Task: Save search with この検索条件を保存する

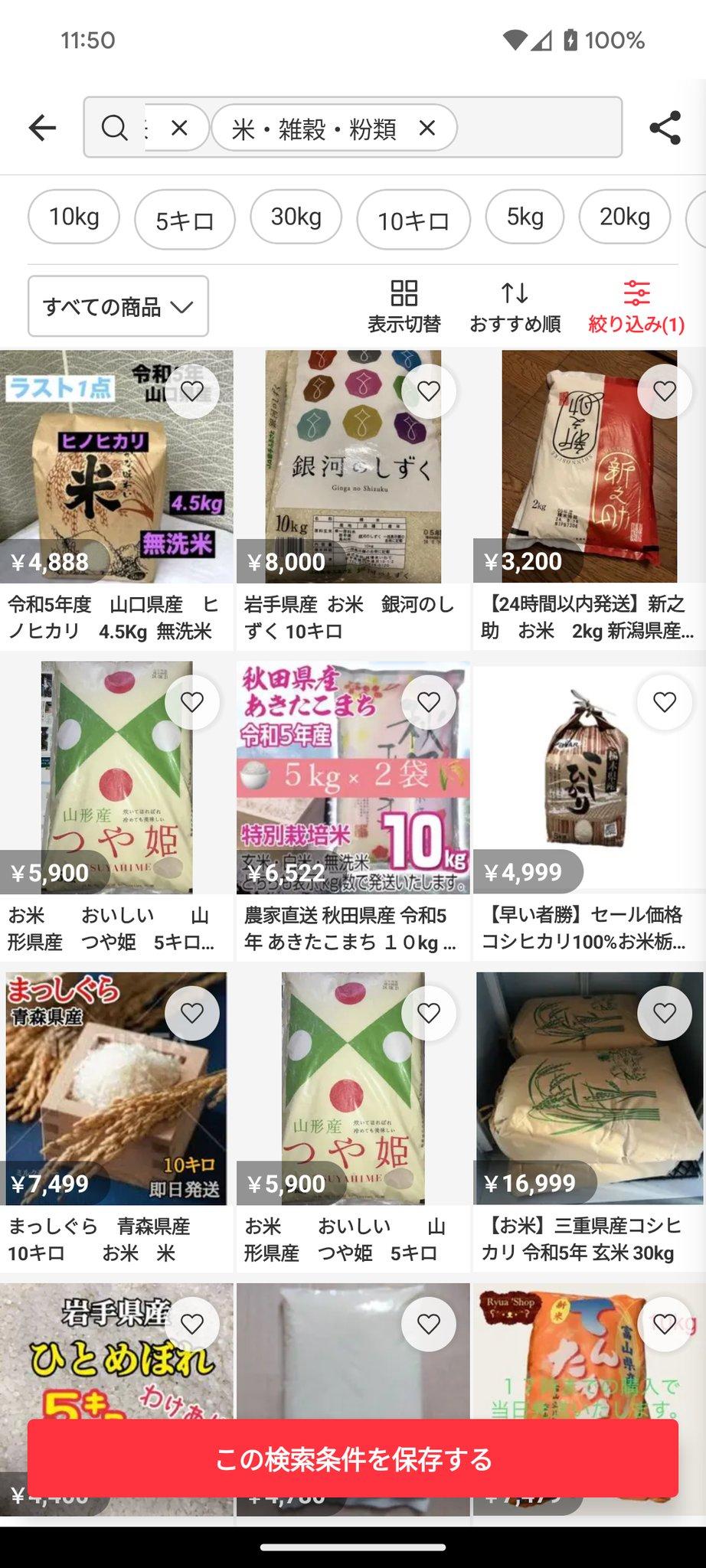Action: pos(353,1459)
